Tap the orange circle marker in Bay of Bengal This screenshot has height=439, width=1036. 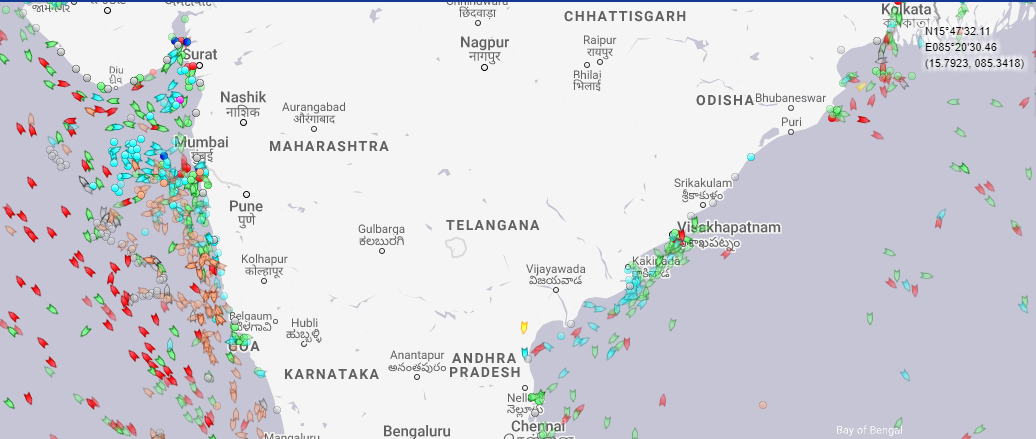pos(763,405)
